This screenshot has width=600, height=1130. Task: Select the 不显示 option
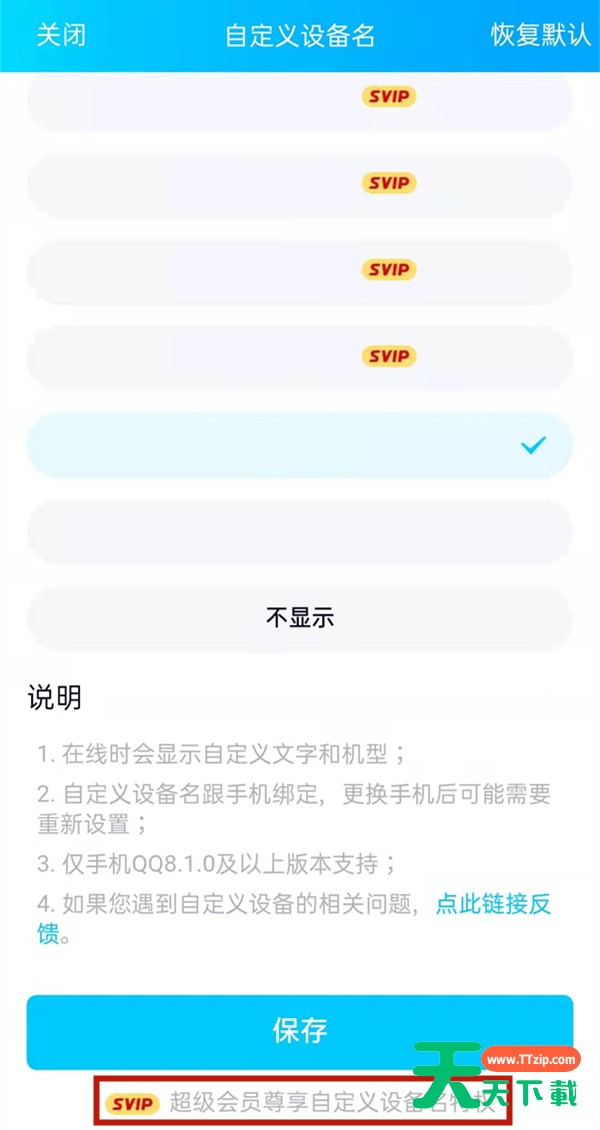tap(300, 618)
